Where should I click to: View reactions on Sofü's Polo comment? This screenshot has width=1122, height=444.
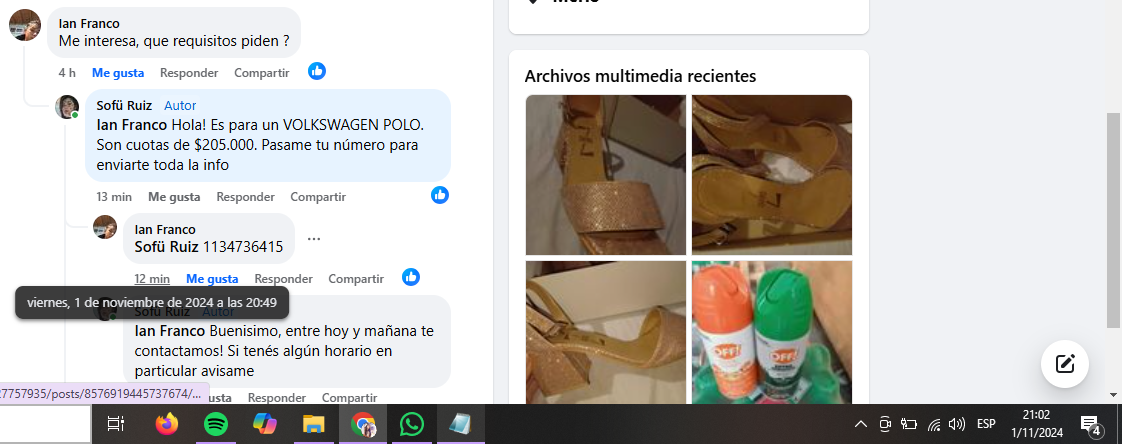point(440,195)
